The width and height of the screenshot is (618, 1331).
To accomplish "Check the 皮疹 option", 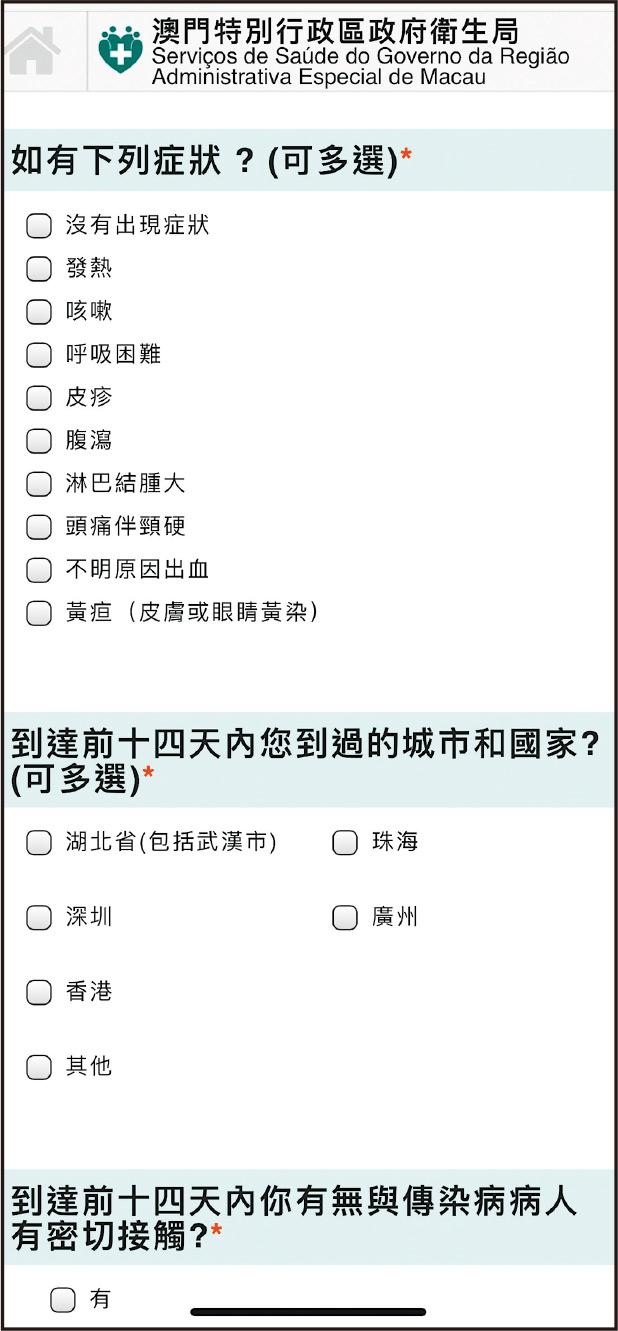I will 39,398.
